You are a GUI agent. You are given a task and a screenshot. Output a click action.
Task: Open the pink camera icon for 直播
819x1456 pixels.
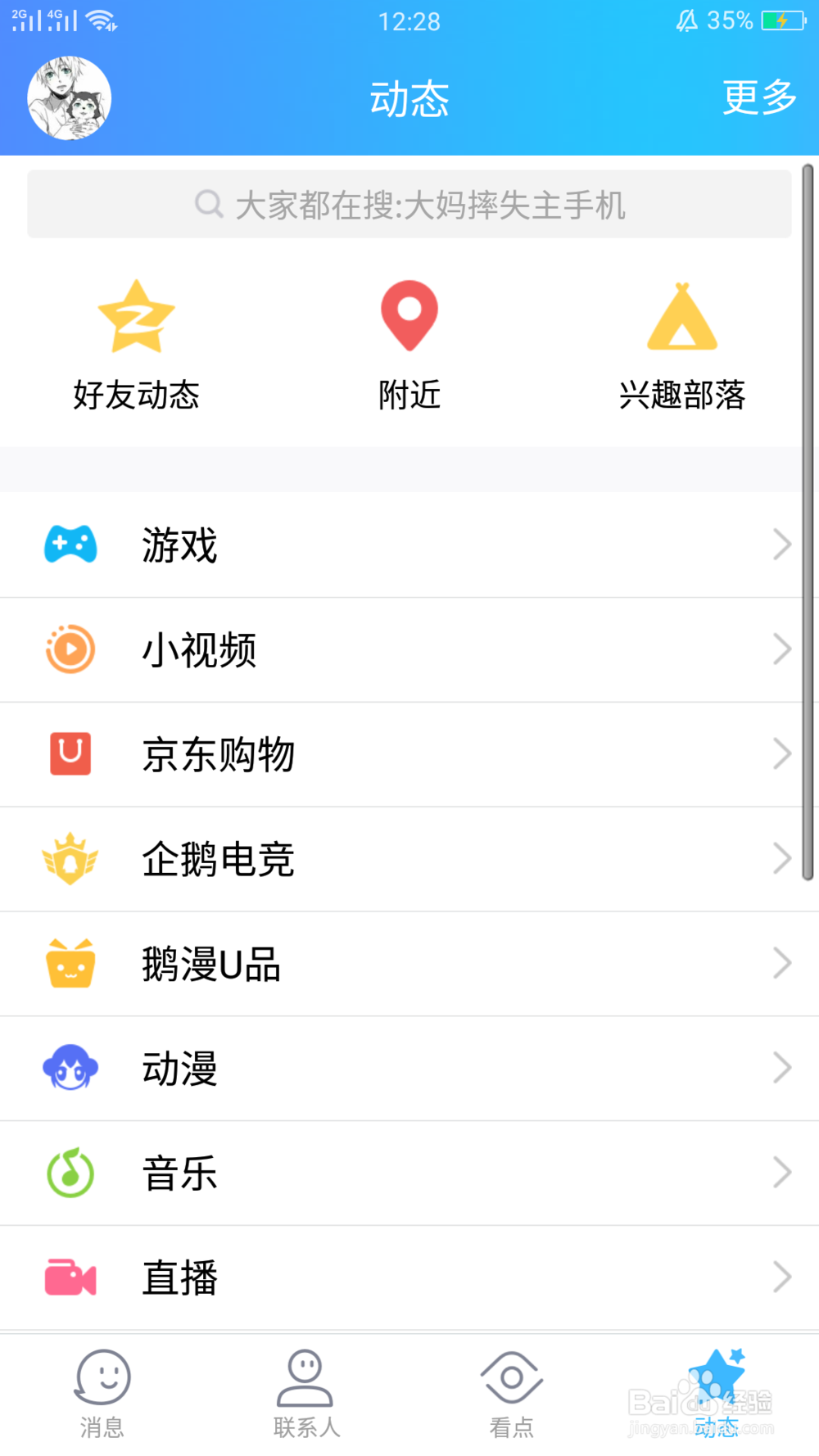[x=71, y=1277]
